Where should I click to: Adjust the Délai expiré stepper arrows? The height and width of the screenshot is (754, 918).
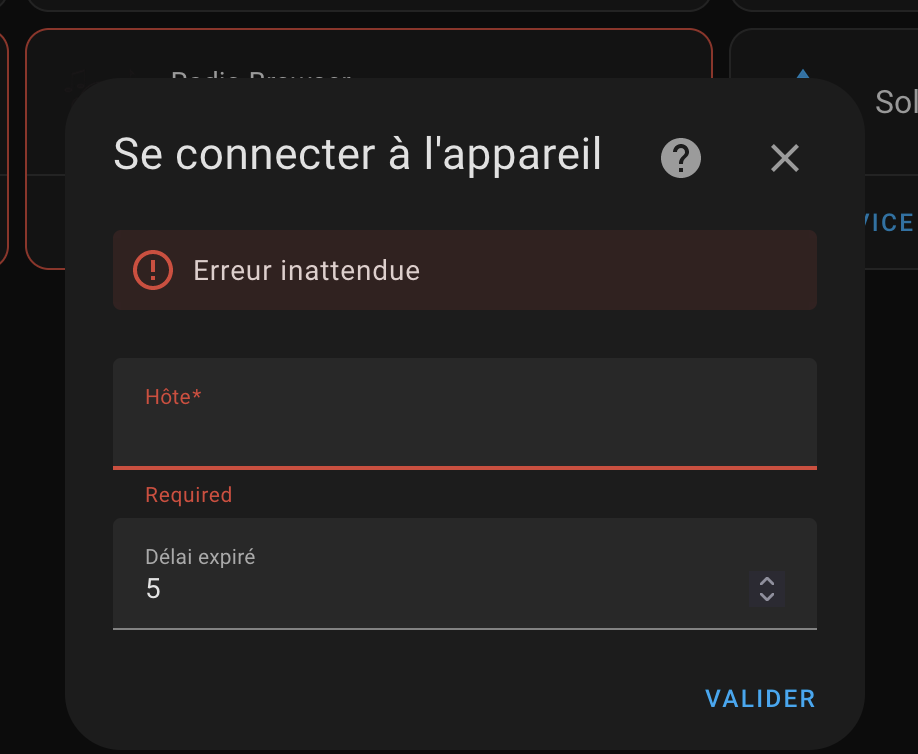pos(767,589)
